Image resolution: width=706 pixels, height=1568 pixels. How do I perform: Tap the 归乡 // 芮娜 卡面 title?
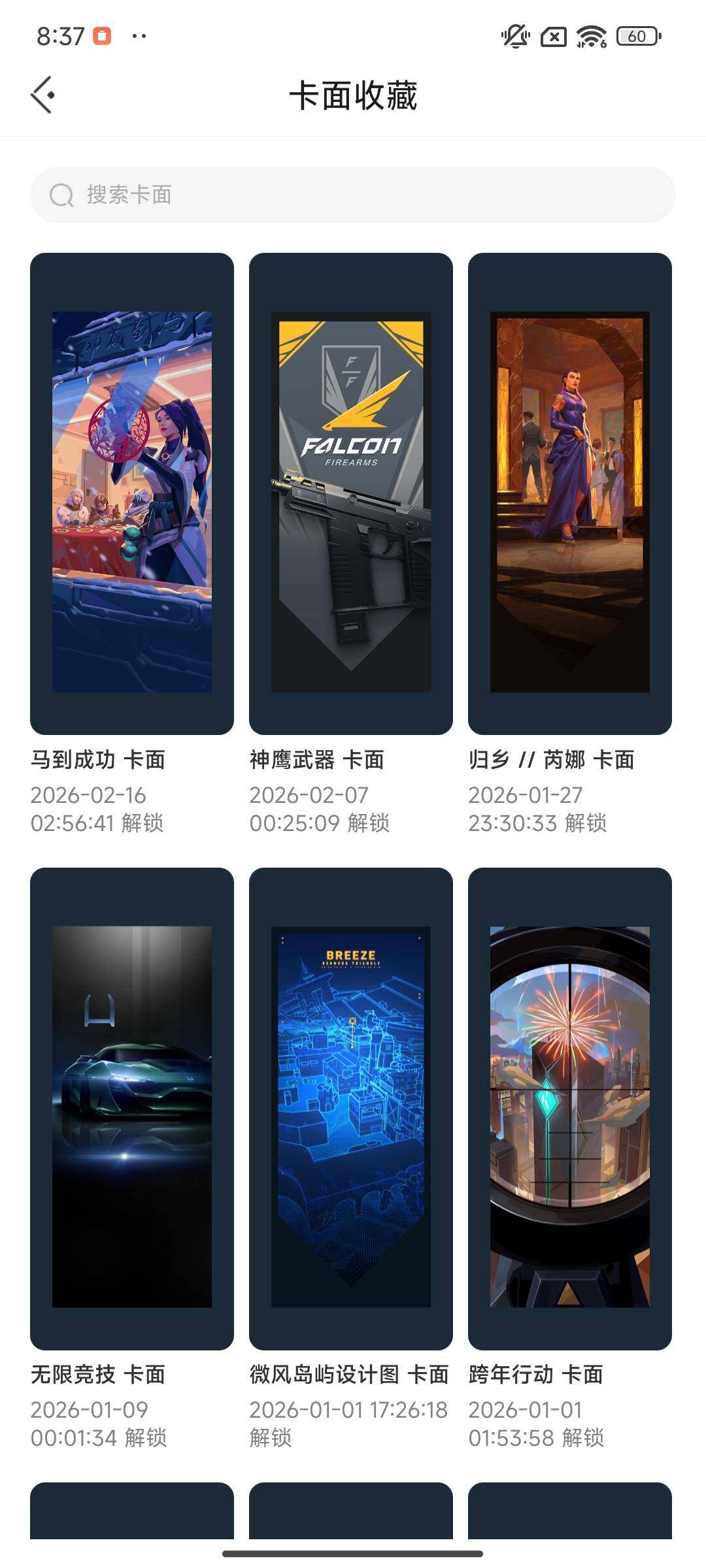click(x=552, y=760)
